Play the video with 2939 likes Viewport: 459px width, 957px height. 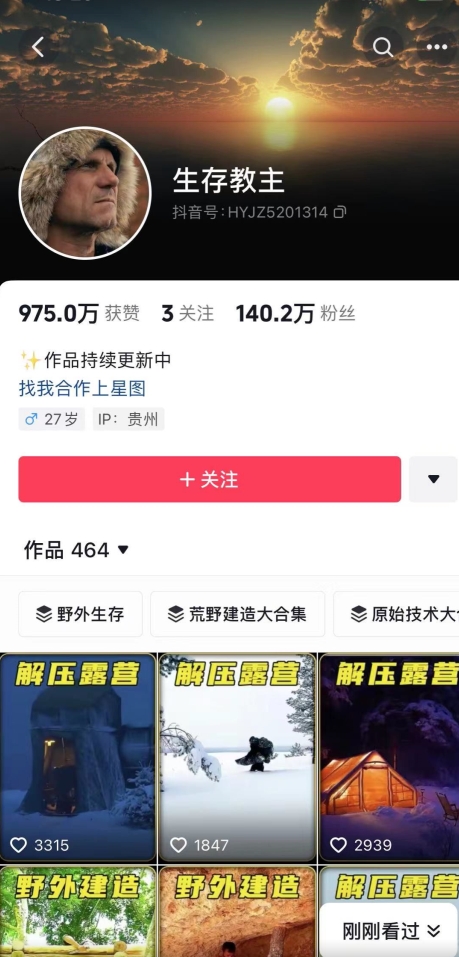389,757
